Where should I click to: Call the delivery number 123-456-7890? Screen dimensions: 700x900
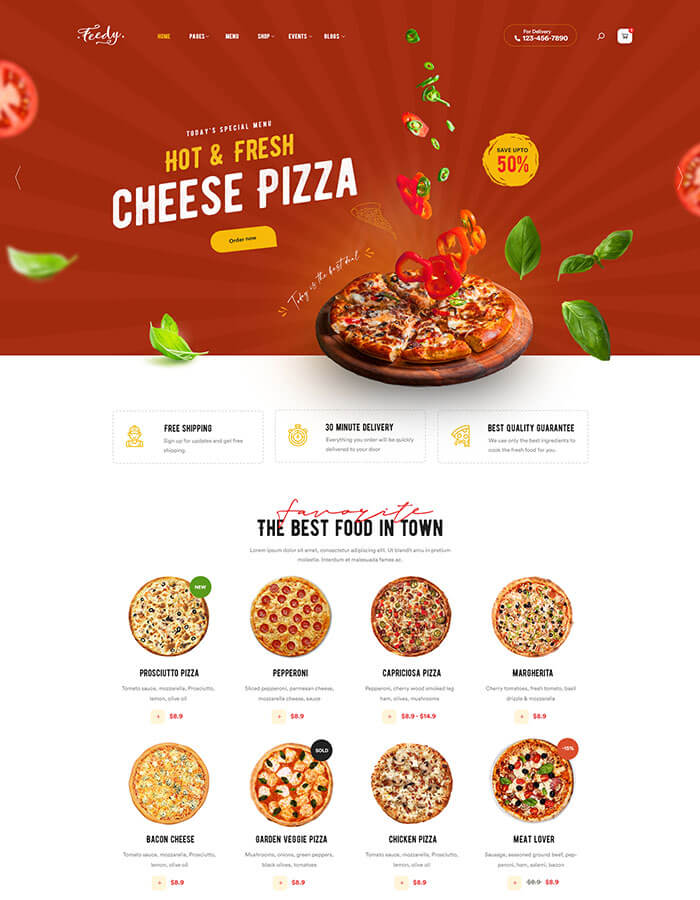point(540,36)
